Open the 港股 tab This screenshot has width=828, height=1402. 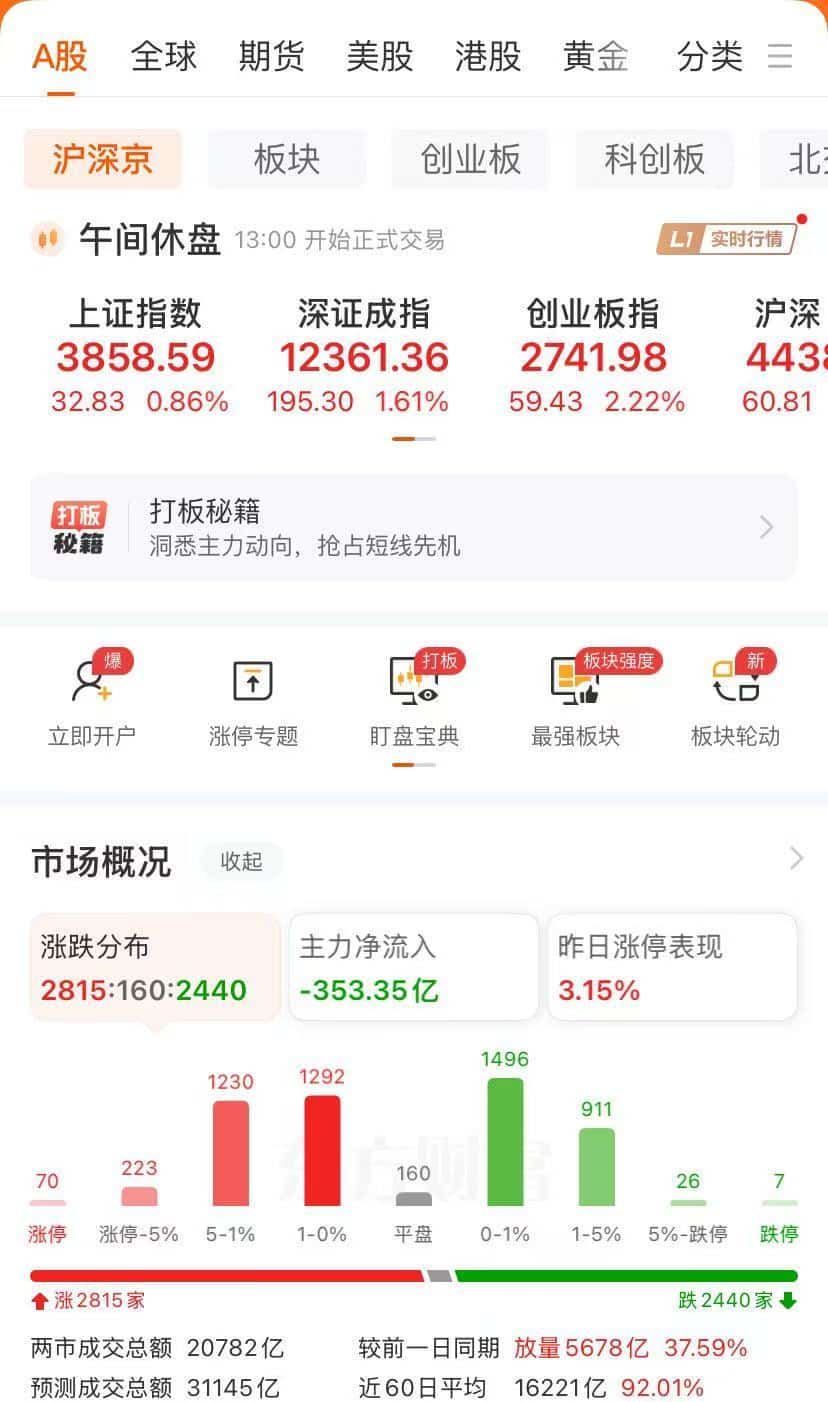(x=487, y=57)
